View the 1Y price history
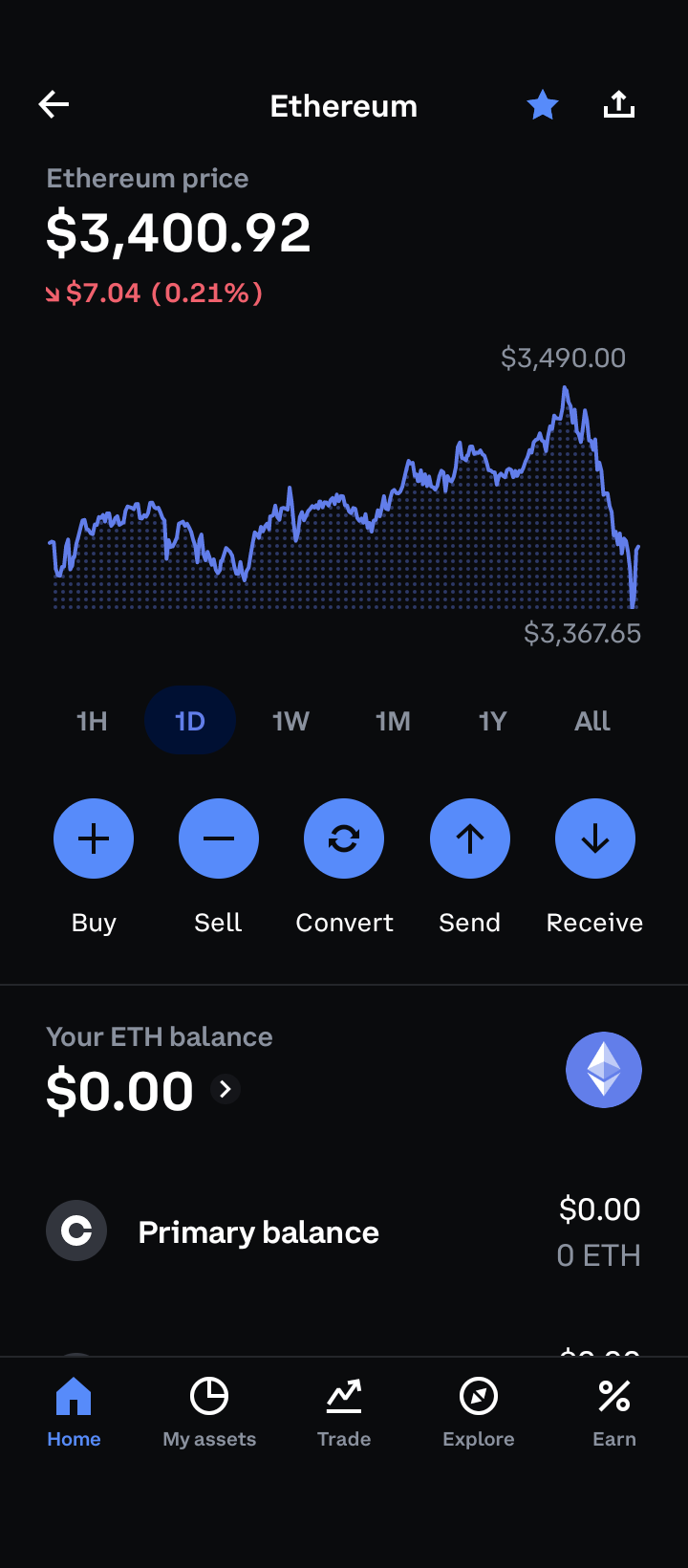The height and width of the screenshot is (1568, 688). click(492, 721)
